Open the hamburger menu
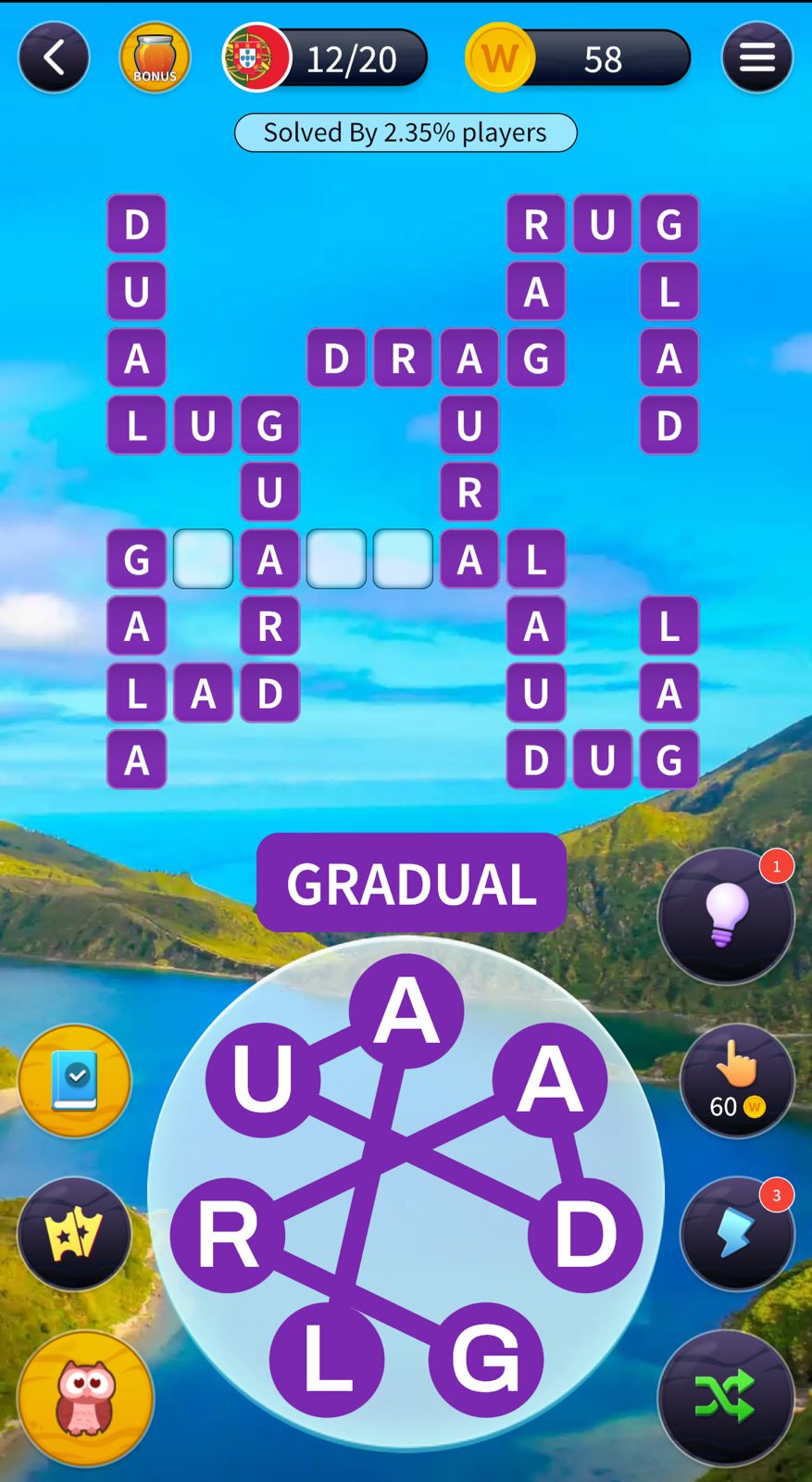Image resolution: width=812 pixels, height=1482 pixels. pyautogui.click(x=756, y=58)
